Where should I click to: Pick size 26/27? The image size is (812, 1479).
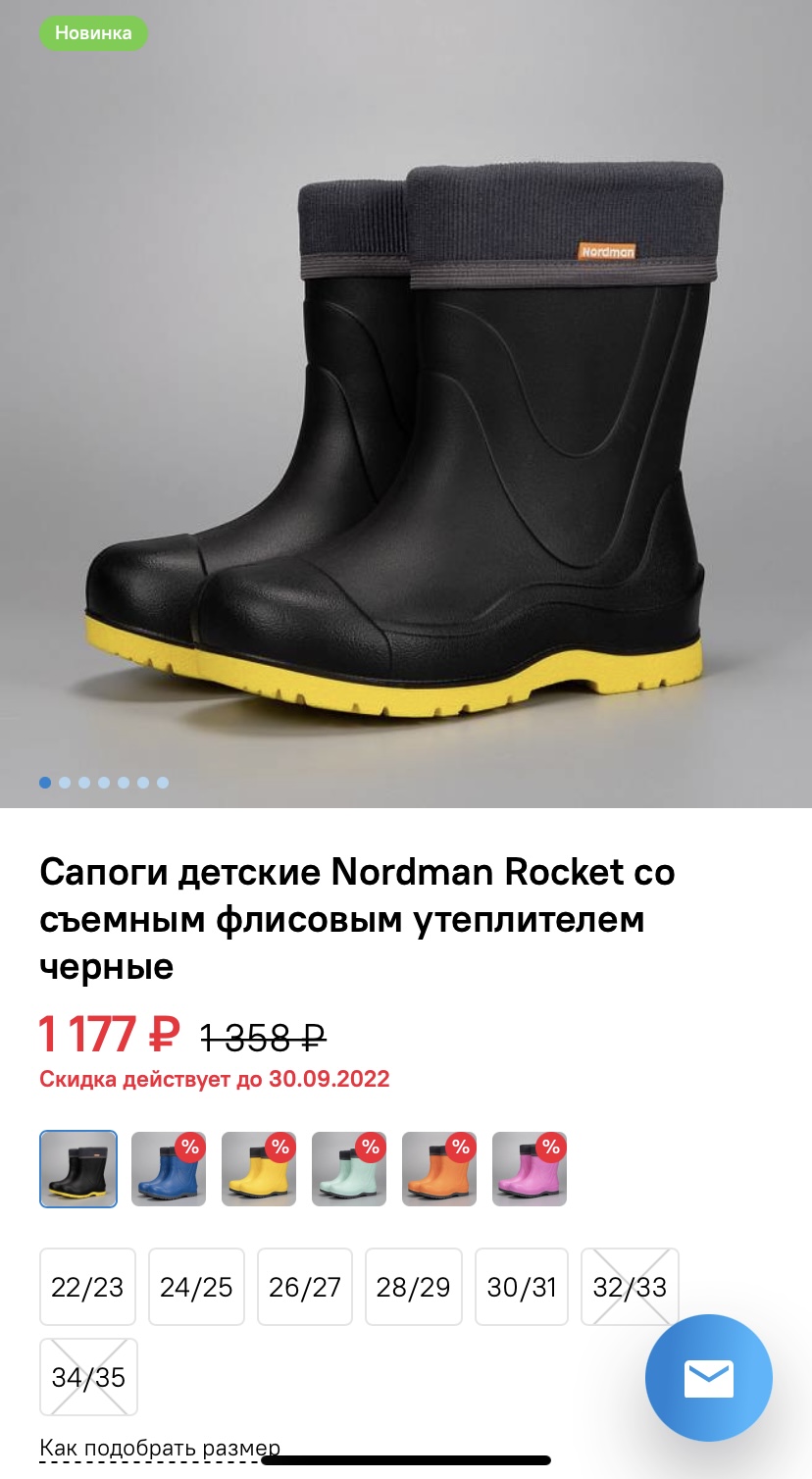pyautogui.click(x=305, y=1287)
